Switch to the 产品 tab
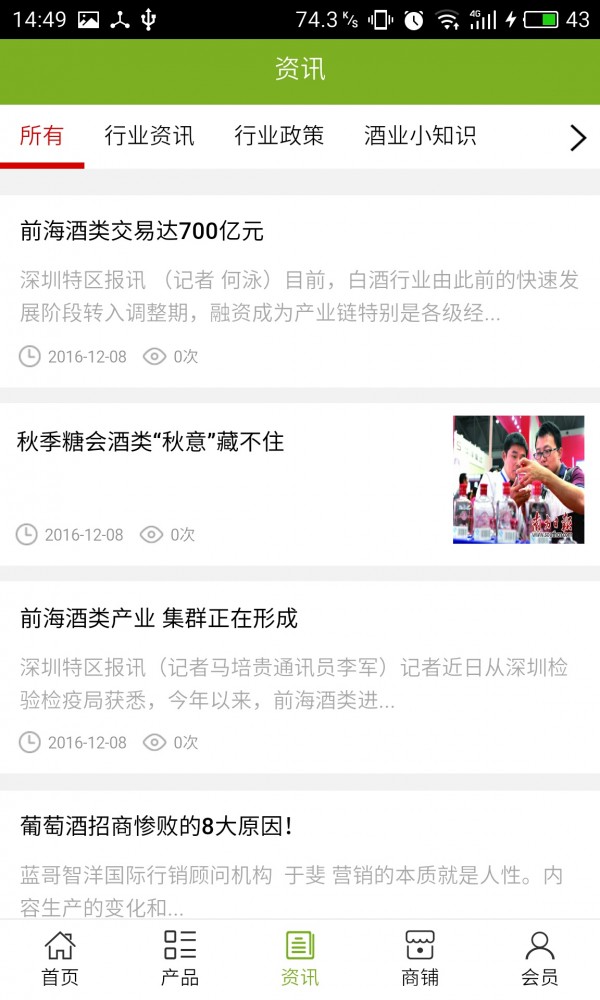 tap(180, 958)
